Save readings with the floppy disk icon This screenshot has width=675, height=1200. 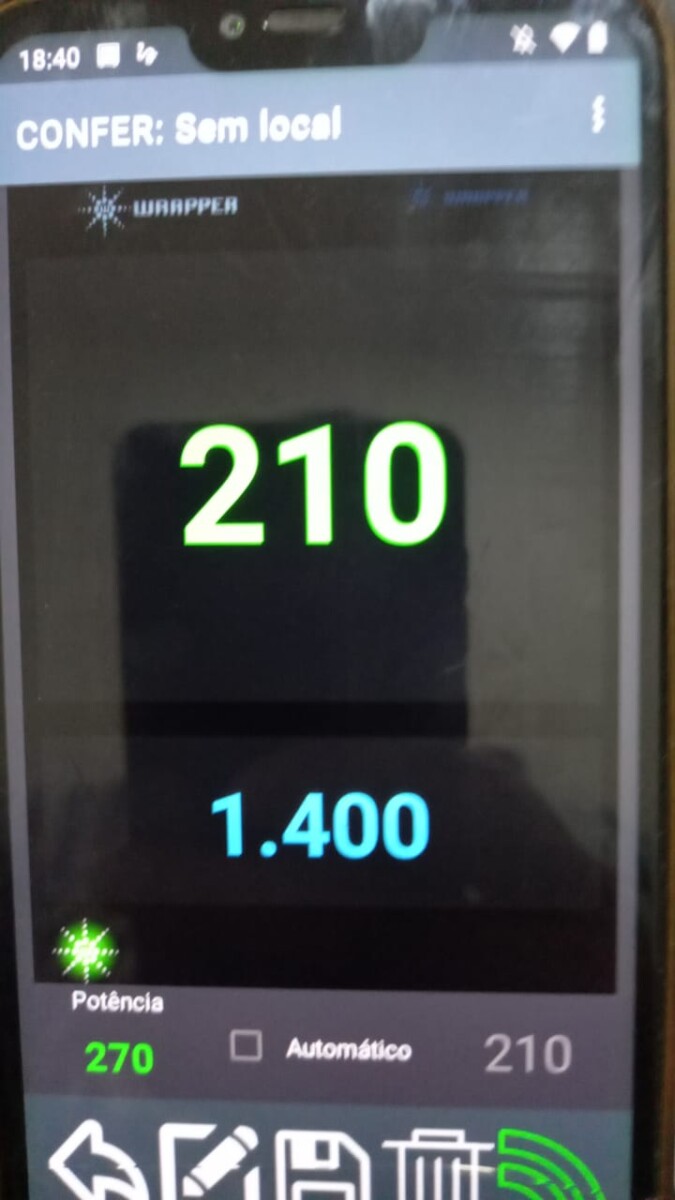tap(322, 1165)
